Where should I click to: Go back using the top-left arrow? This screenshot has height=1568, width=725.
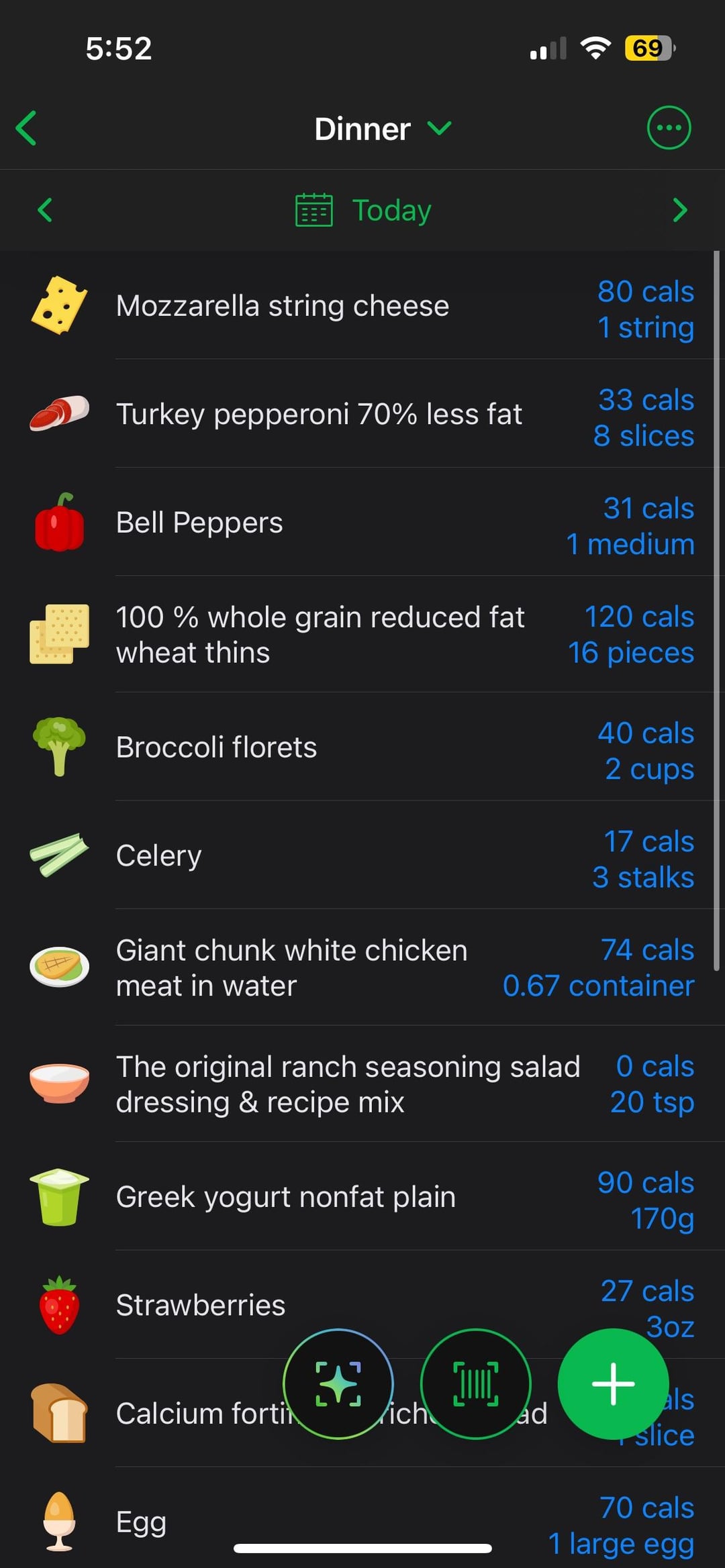pos(27,128)
